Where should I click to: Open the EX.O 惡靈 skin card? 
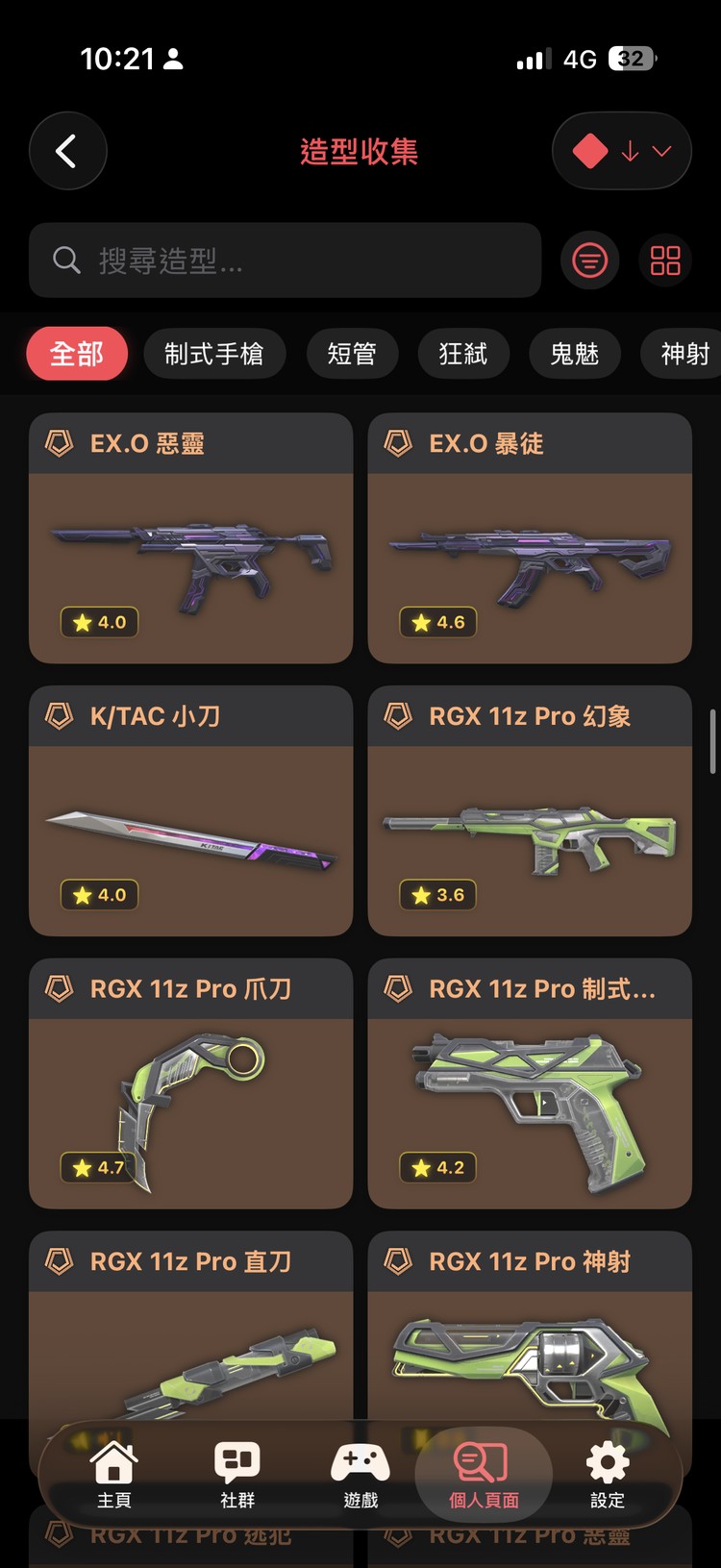pos(190,538)
